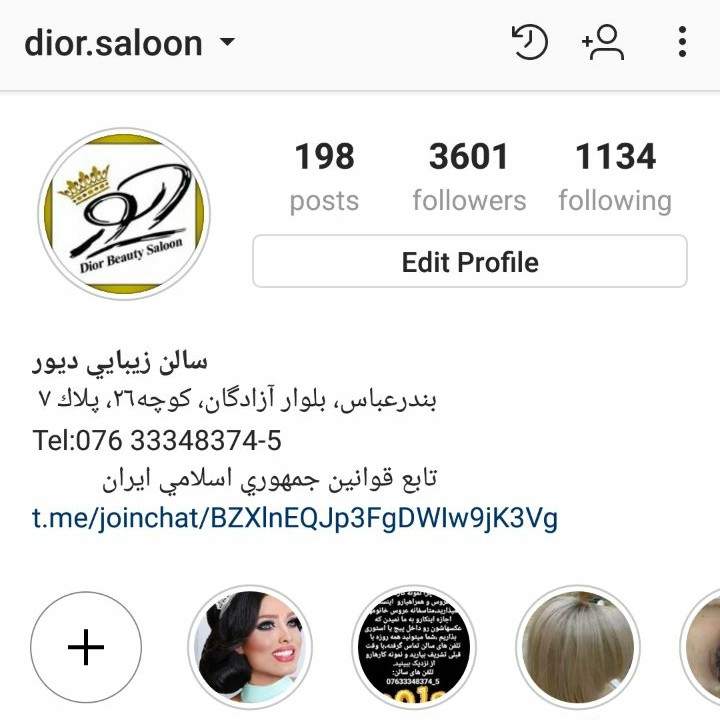Add a new story highlight

86,648
